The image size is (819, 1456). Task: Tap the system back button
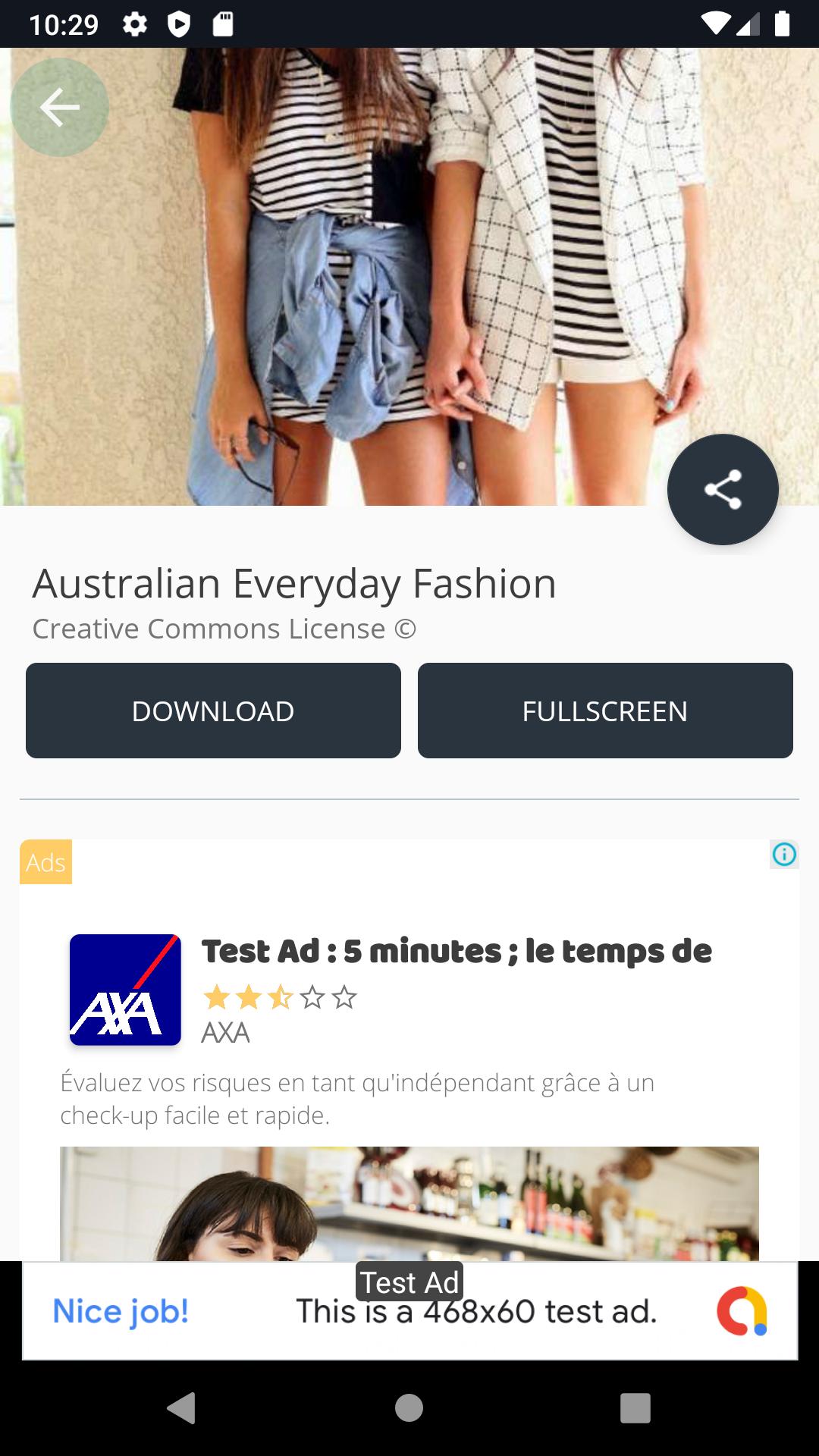pos(181,1408)
